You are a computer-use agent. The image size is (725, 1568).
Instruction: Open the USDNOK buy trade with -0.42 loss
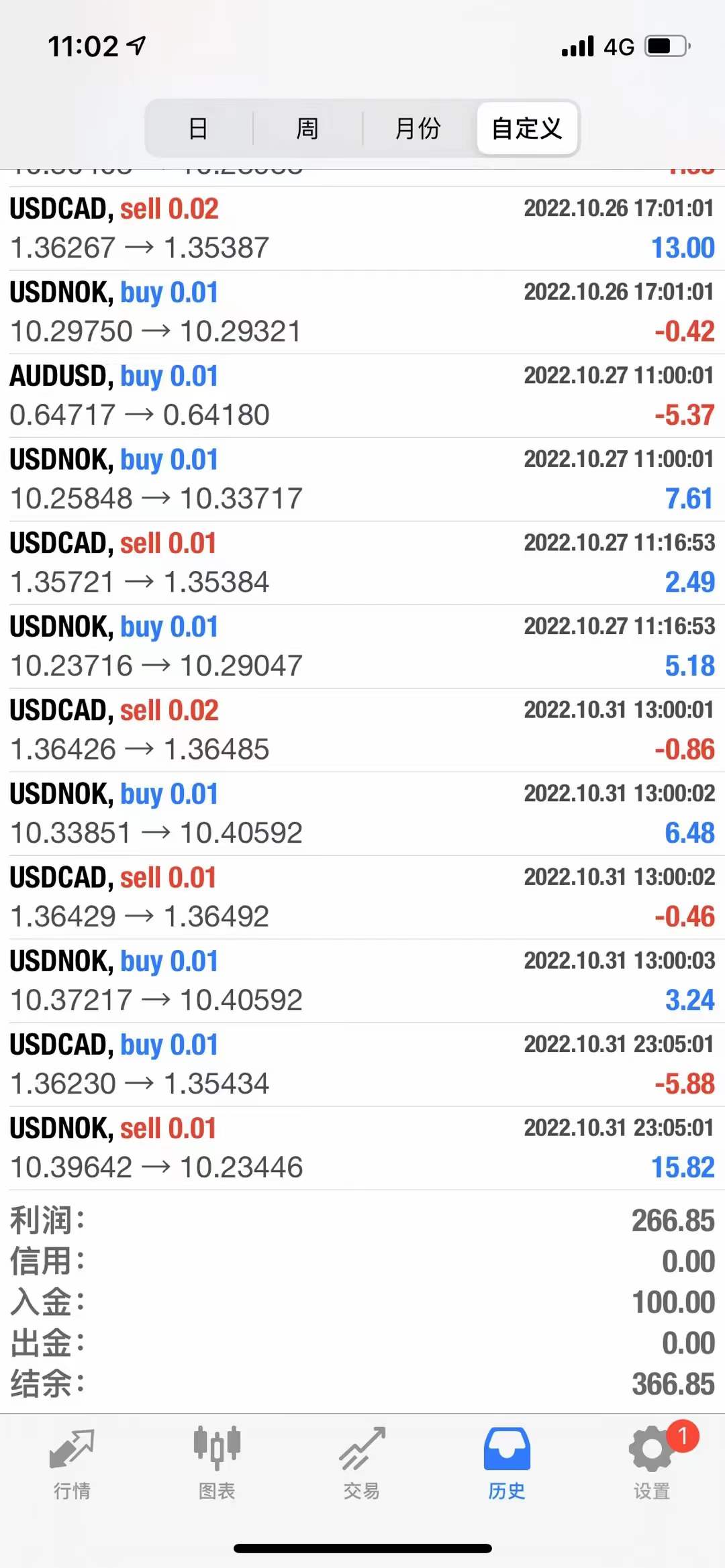[362, 312]
